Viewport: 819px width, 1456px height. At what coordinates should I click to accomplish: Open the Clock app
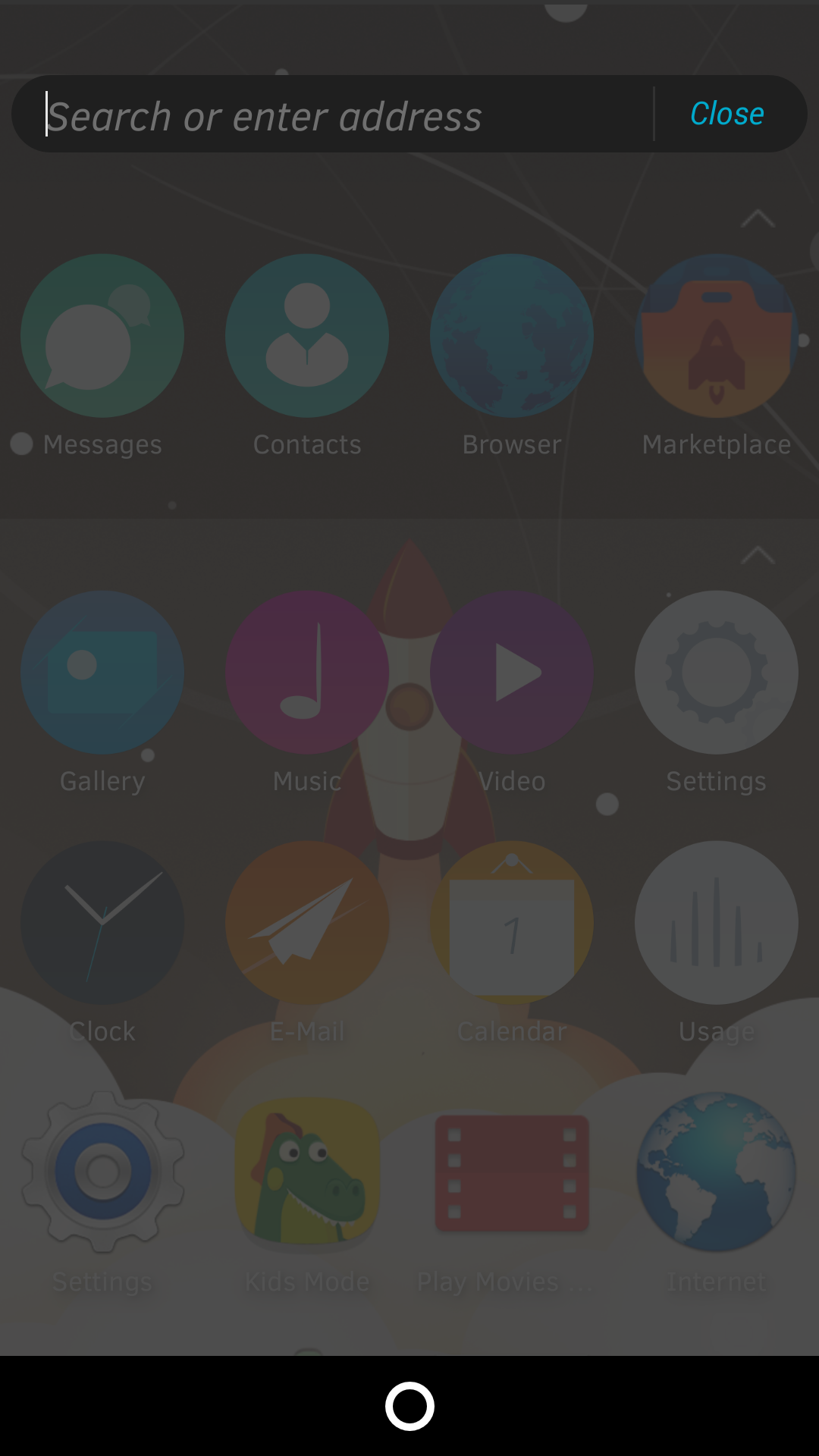pos(102,923)
